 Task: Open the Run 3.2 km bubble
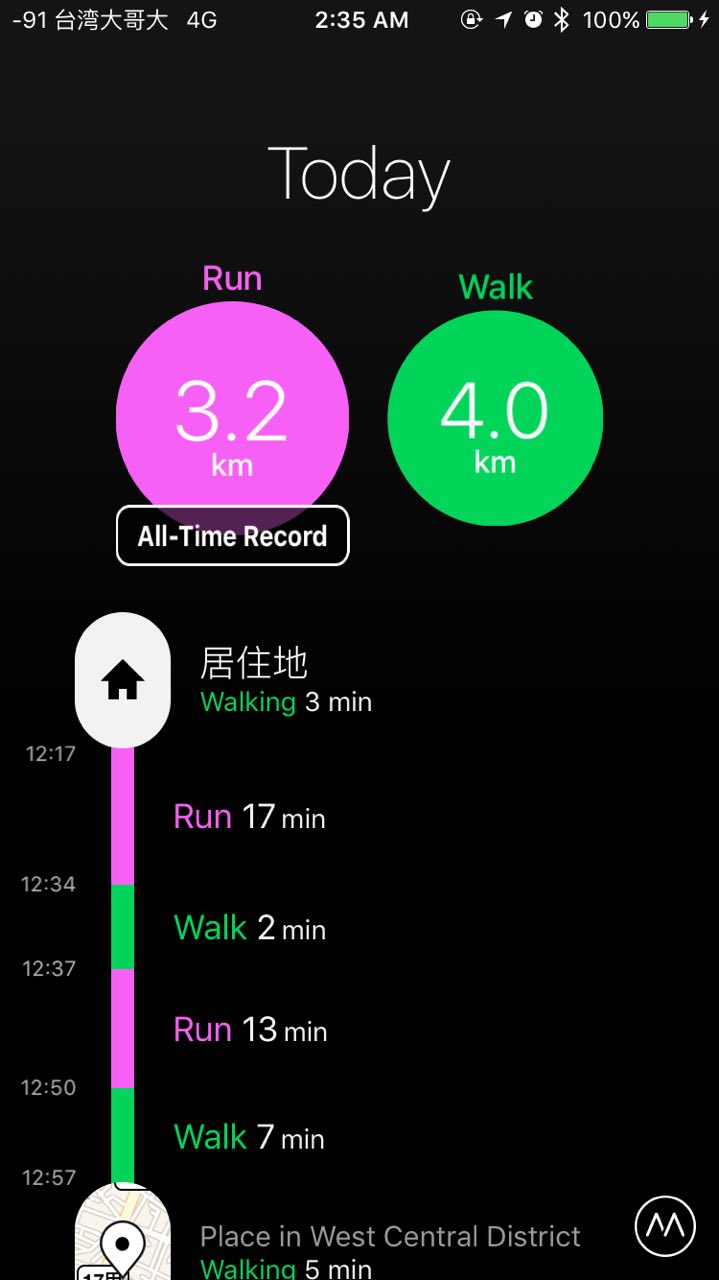pyautogui.click(x=232, y=418)
